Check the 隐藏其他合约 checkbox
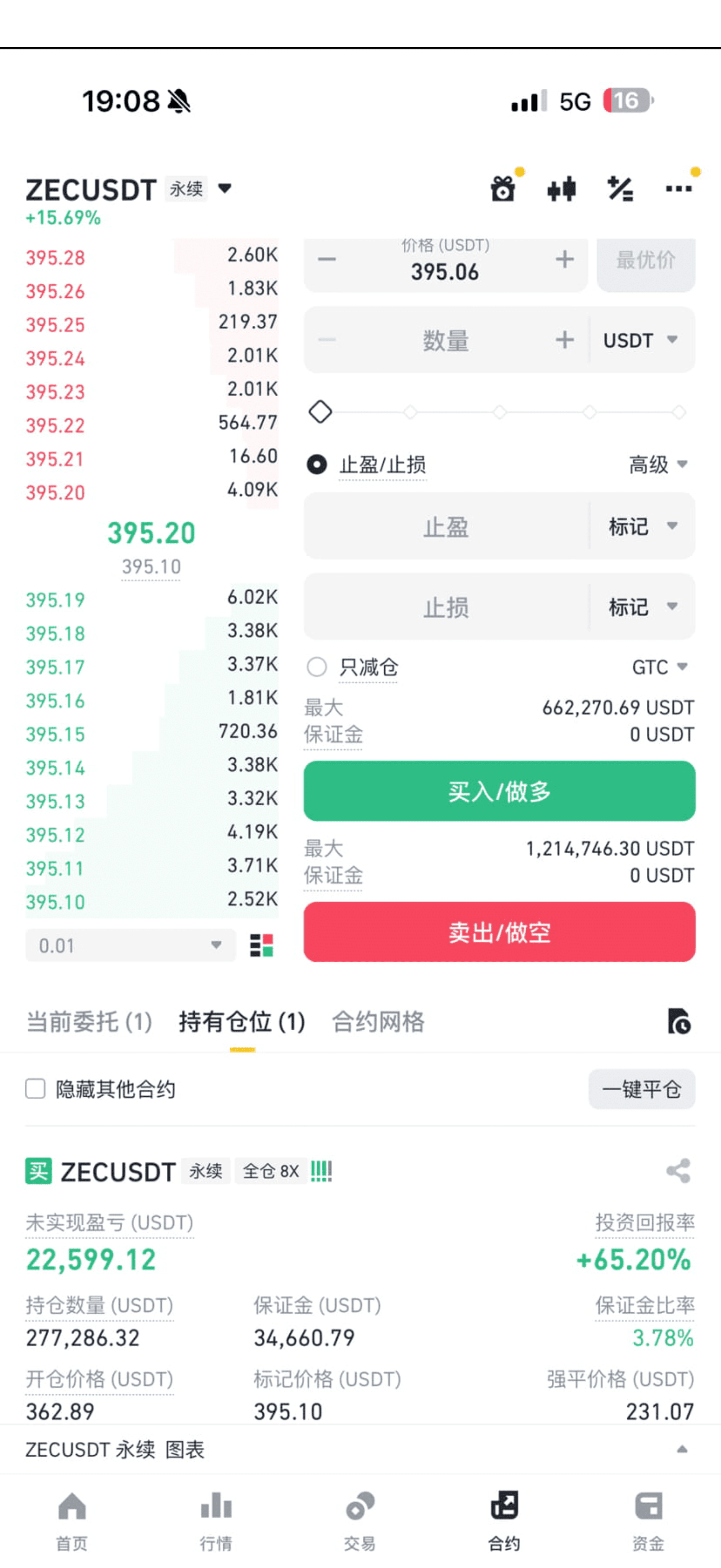The image size is (721, 1568). point(35,1089)
